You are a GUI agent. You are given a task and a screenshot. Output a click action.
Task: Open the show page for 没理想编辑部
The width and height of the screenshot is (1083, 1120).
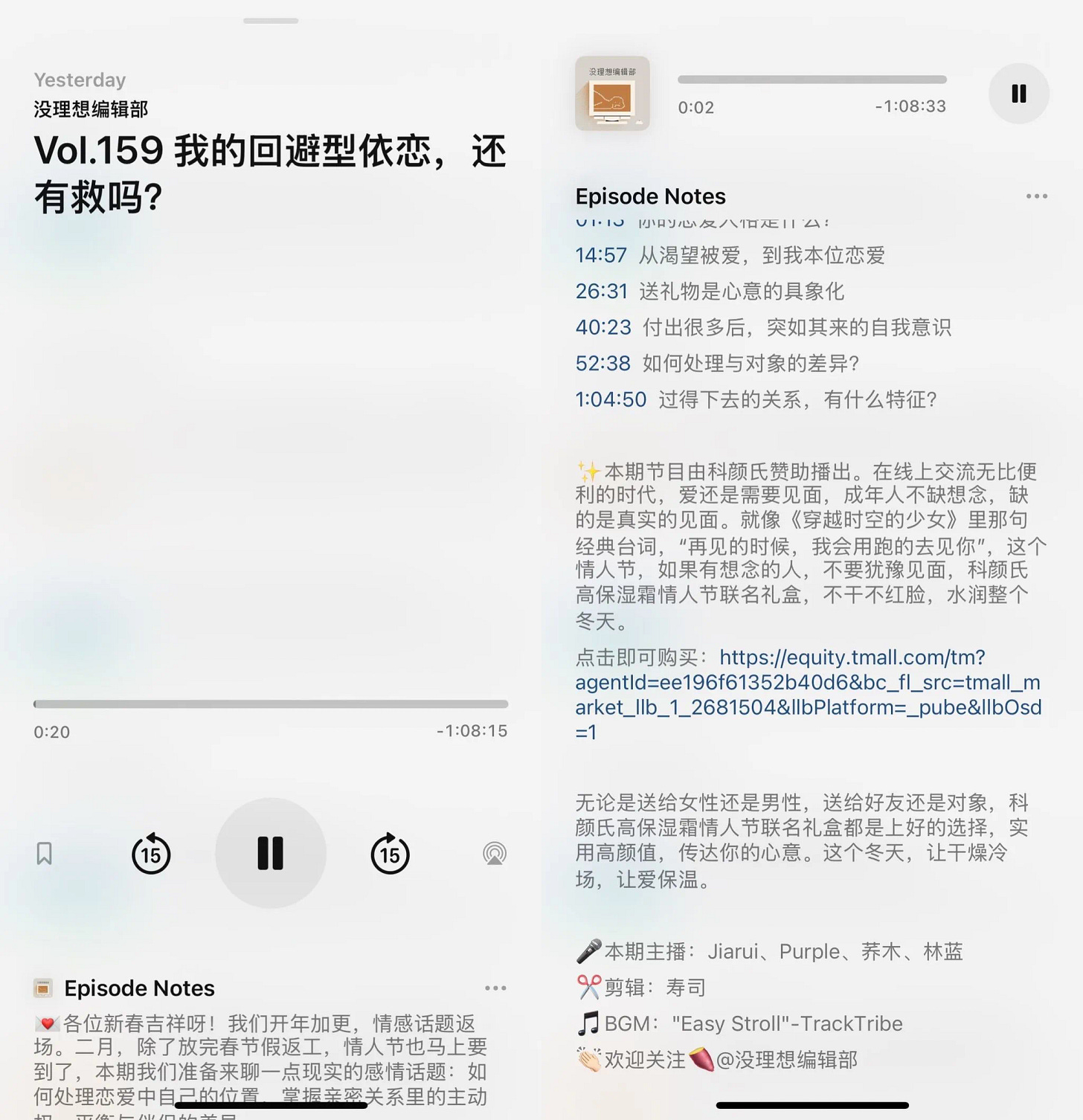pyautogui.click(x=91, y=109)
